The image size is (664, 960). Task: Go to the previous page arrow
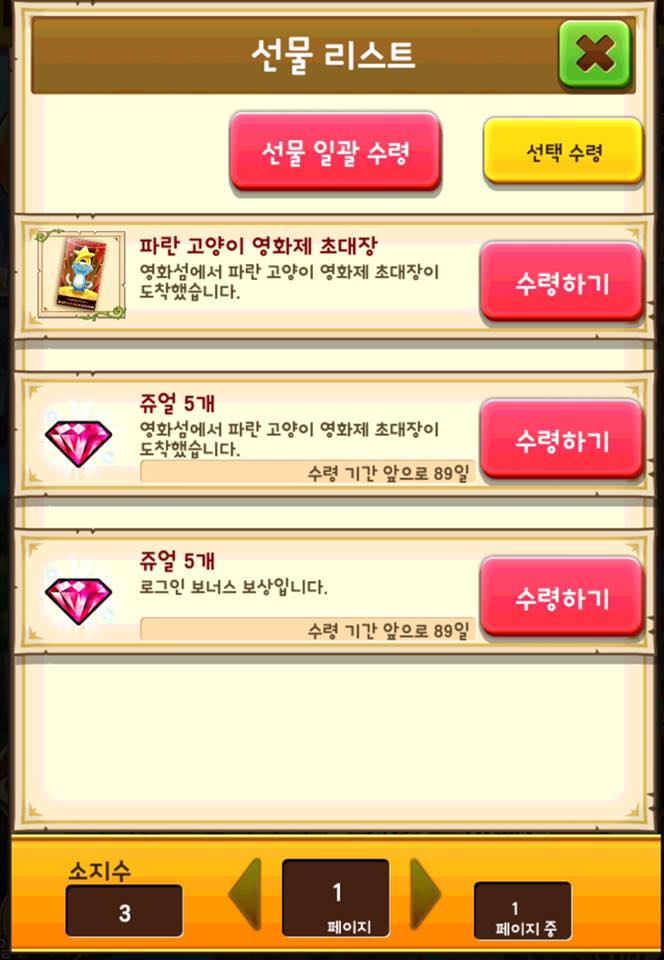(x=246, y=894)
